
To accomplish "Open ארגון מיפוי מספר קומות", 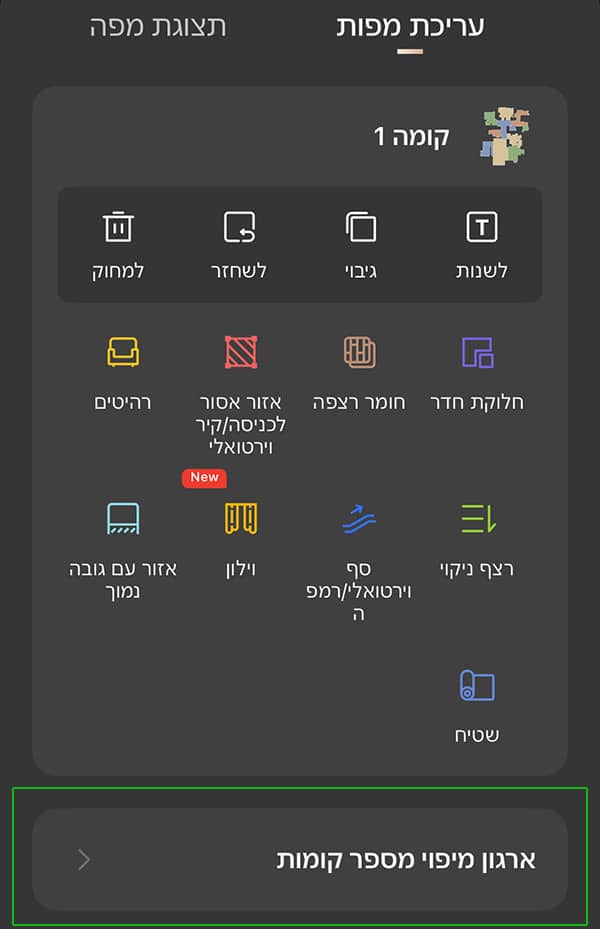I will [300, 859].
